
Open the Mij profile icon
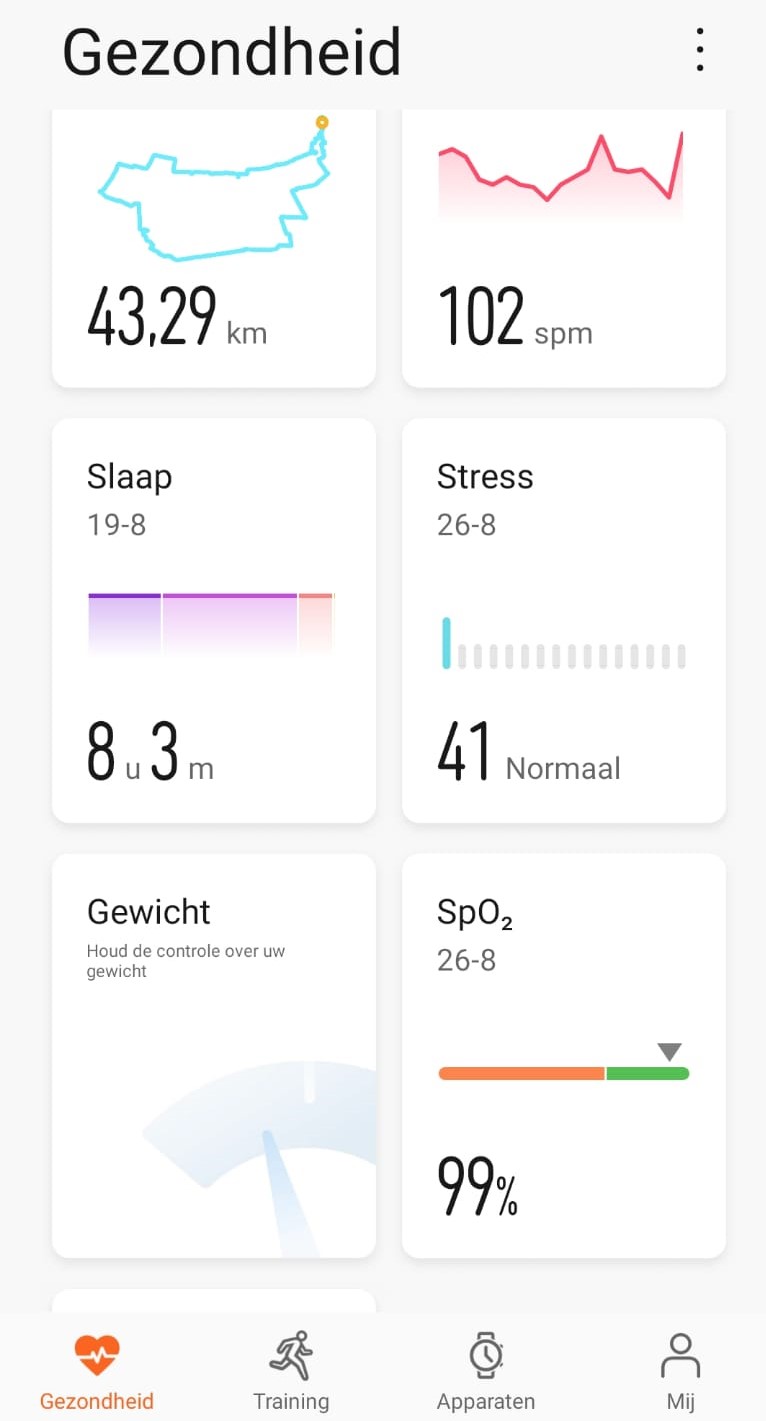(x=679, y=1352)
